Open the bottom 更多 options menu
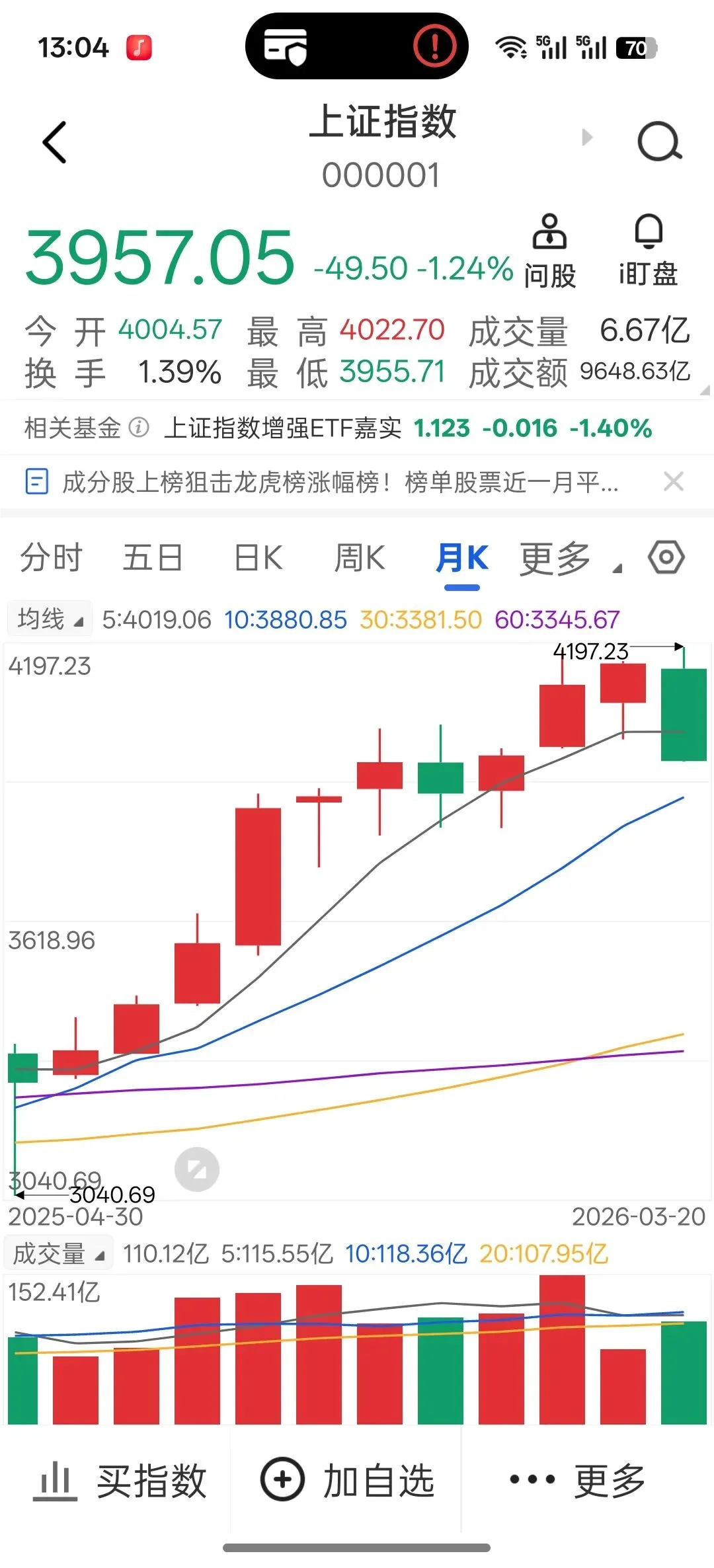714x1568 pixels. pyautogui.click(x=576, y=1481)
